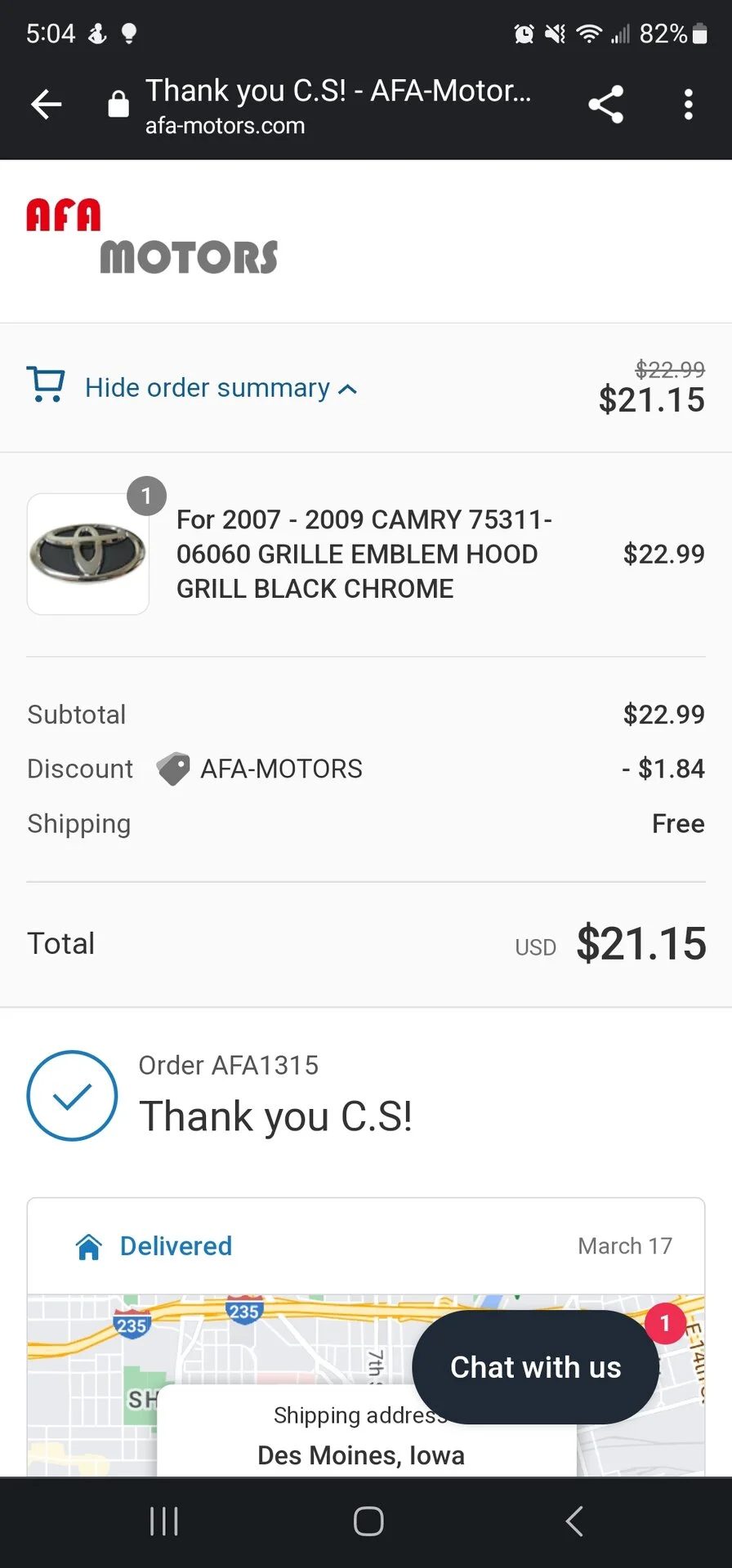Go to the system home screen
Screen dimensions: 732x1568
pos(368,1521)
